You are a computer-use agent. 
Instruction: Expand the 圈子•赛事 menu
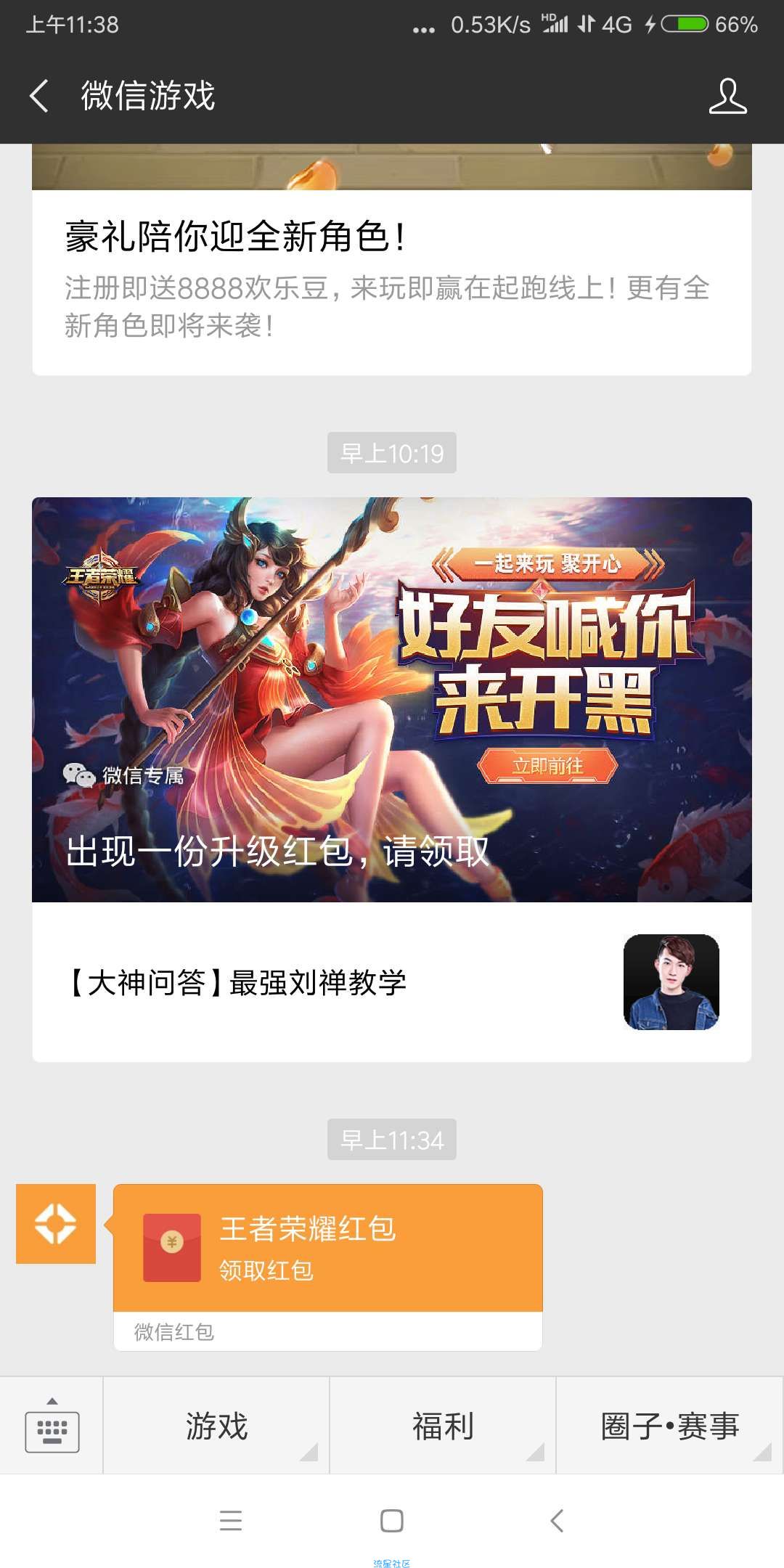click(x=669, y=1426)
